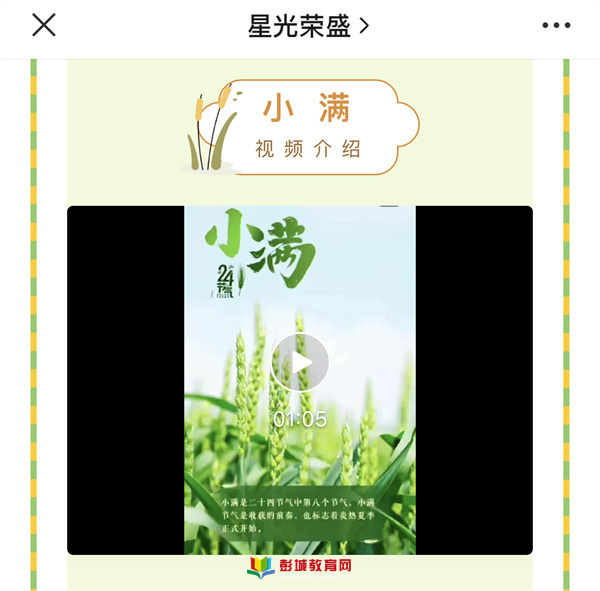600x591 pixels.
Task: Play the 小满 video
Action: (300, 363)
